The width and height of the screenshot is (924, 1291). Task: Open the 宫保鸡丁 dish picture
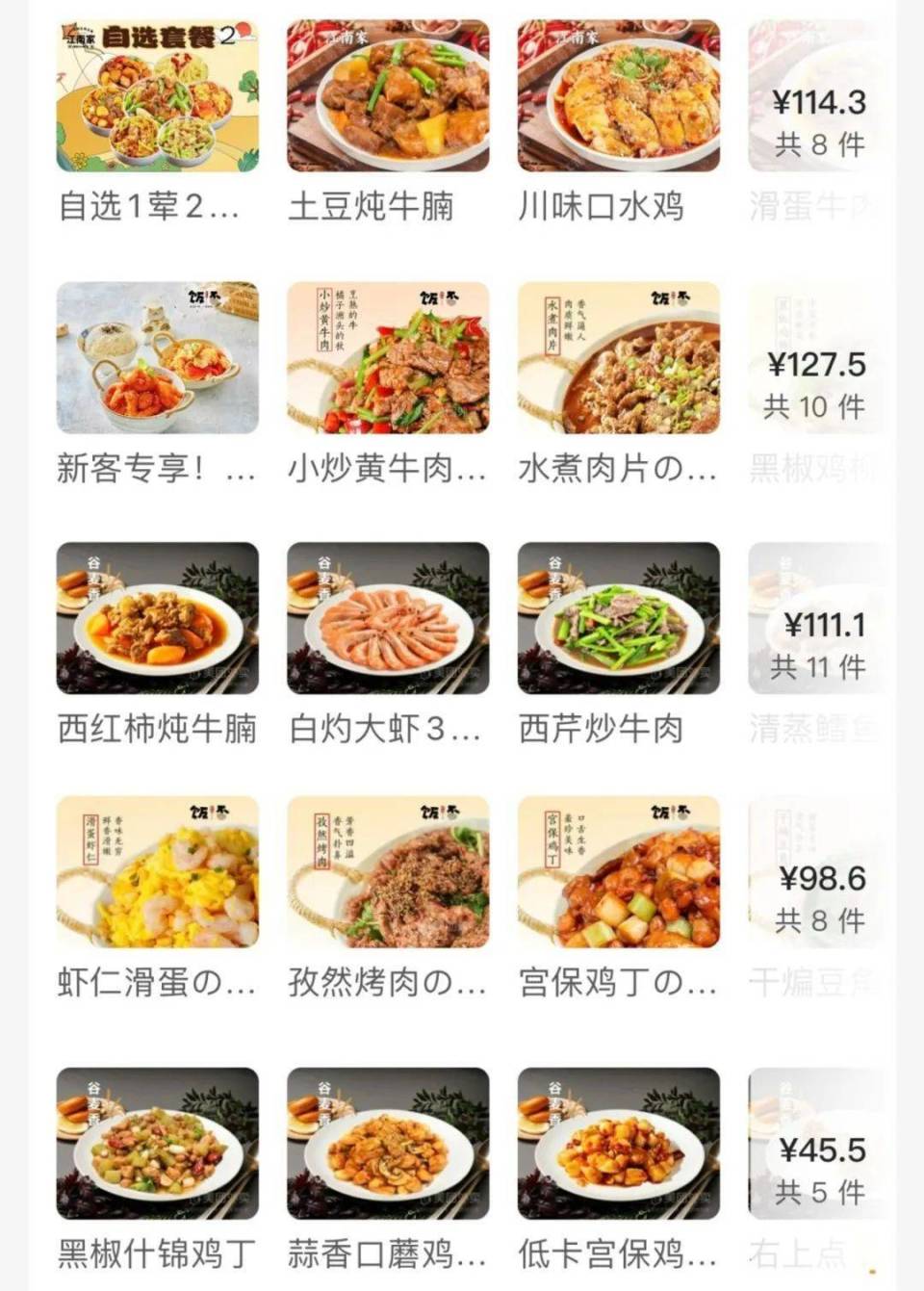[x=619, y=871]
